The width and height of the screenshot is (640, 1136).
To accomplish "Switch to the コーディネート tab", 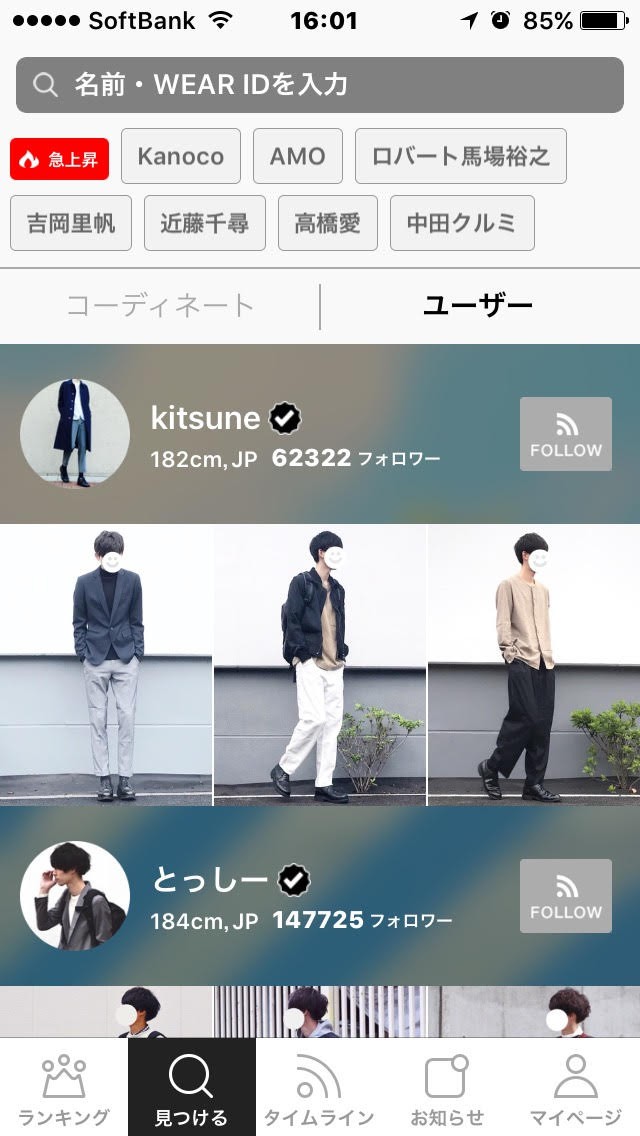I will point(160,305).
